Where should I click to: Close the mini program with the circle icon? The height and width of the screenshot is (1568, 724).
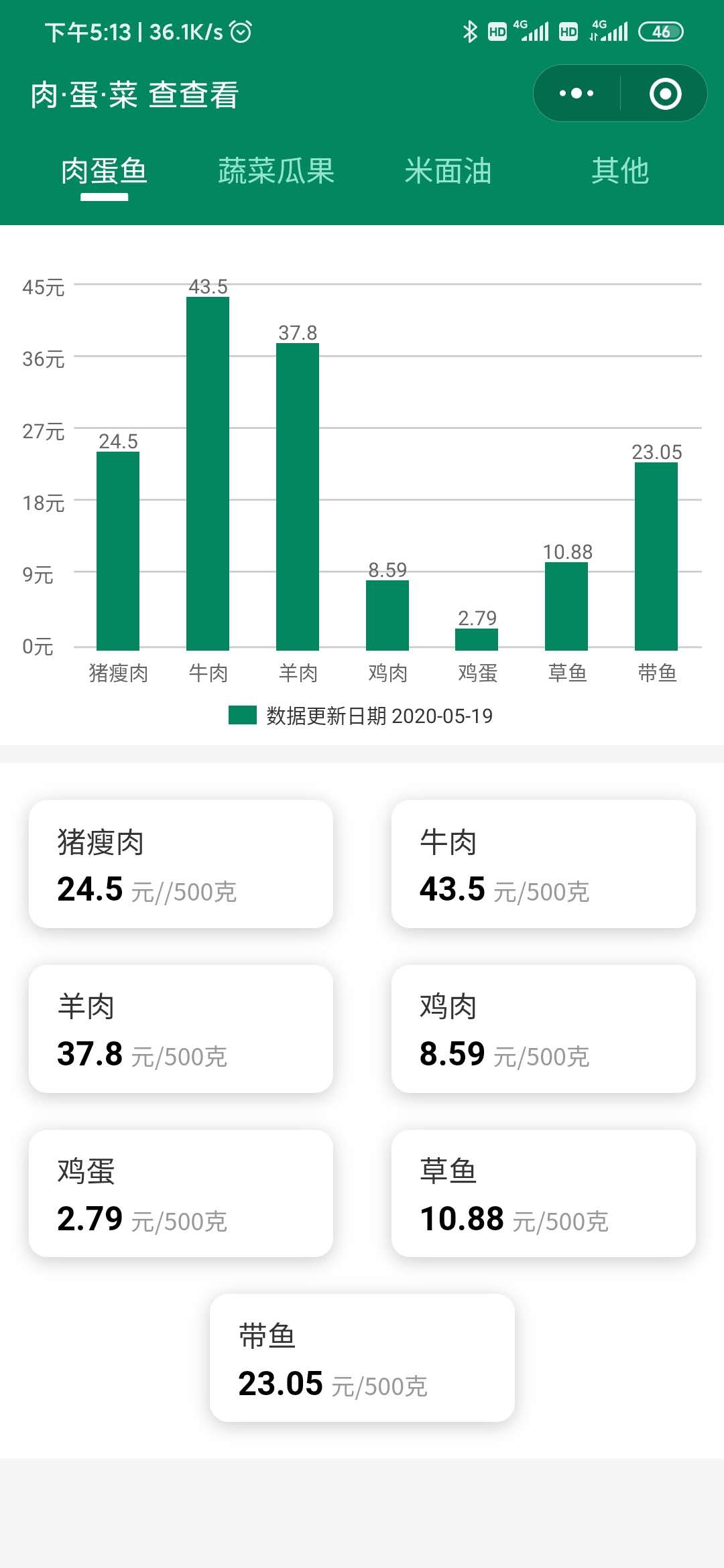tap(665, 93)
